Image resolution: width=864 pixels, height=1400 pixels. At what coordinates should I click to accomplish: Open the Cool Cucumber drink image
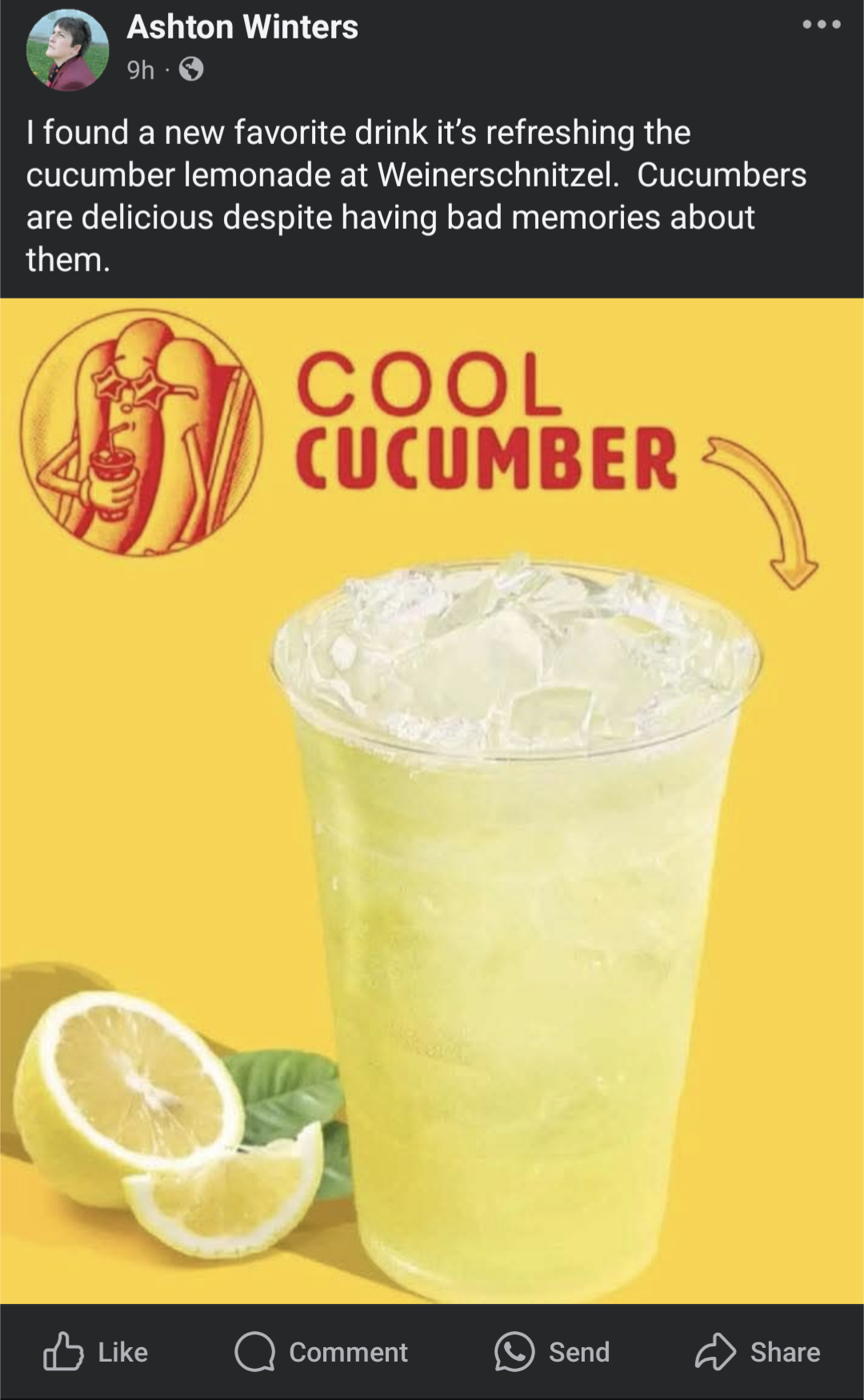pyautogui.click(x=432, y=800)
